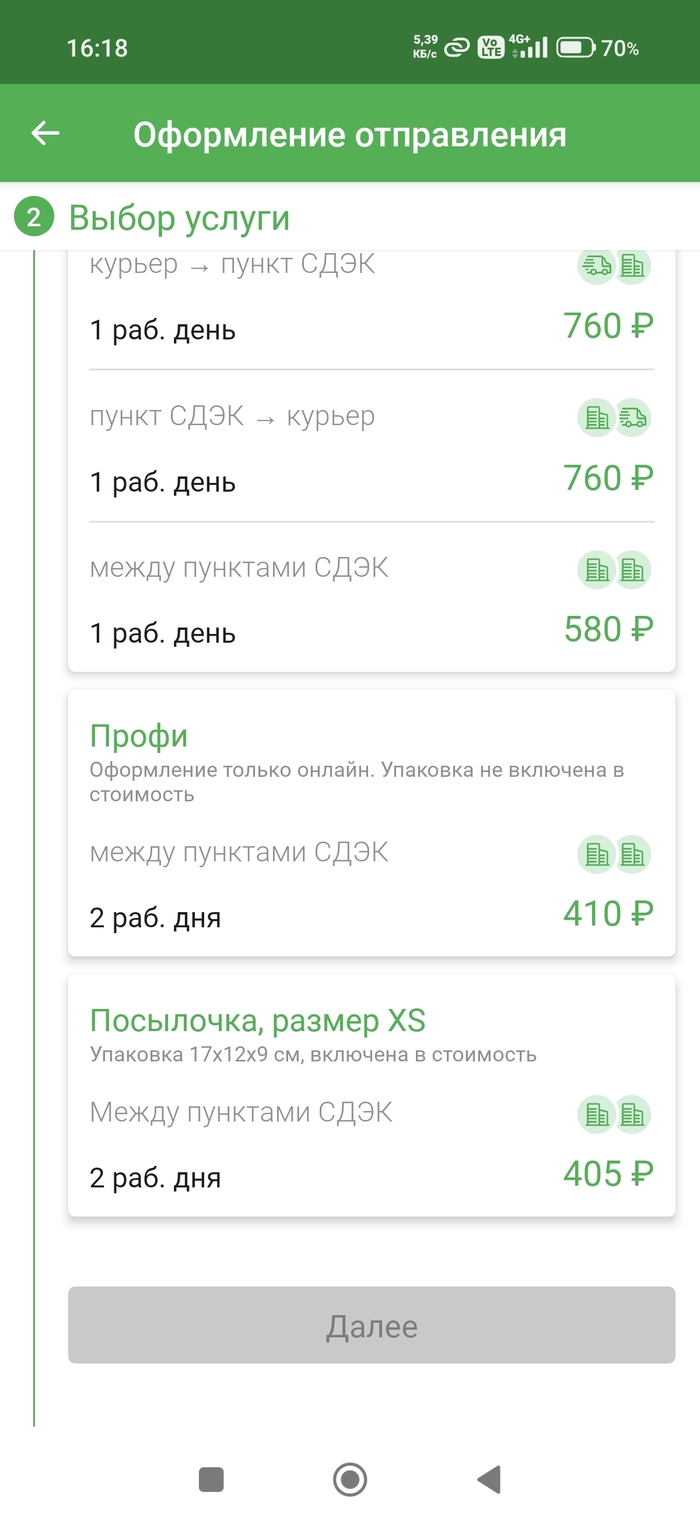Go back using the header arrow

point(46,134)
